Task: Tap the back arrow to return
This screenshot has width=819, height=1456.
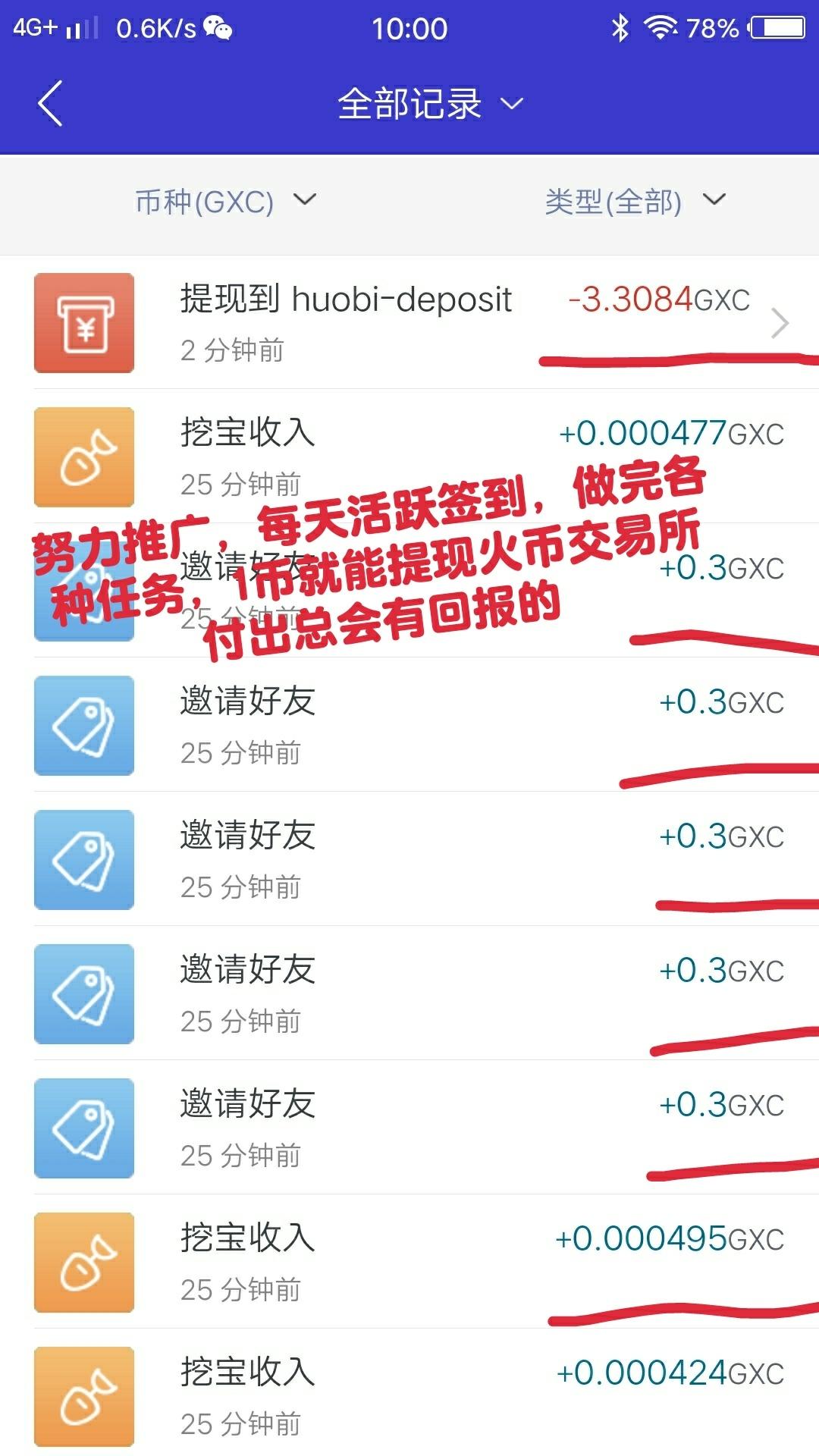Action: point(50,102)
